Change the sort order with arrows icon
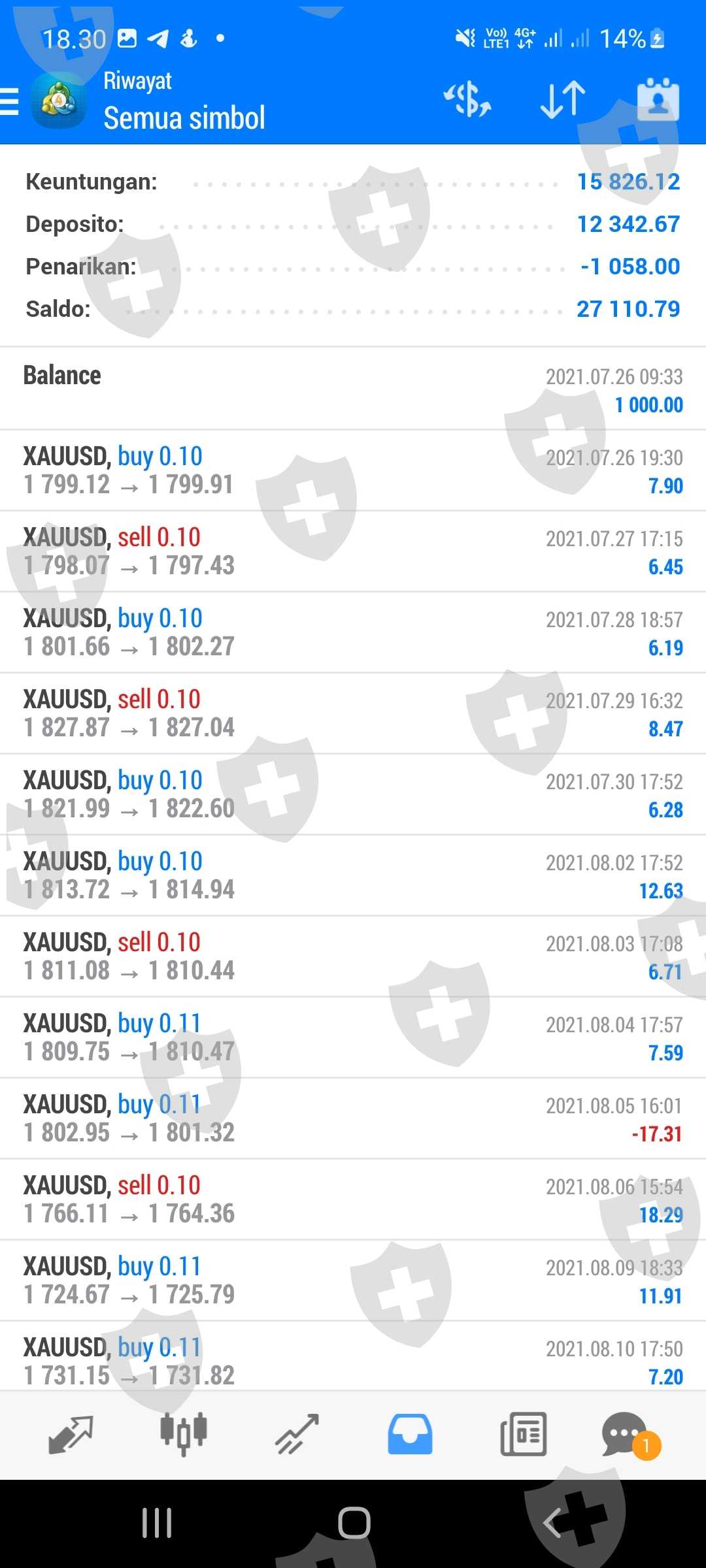The width and height of the screenshot is (706, 1568). pos(563,100)
